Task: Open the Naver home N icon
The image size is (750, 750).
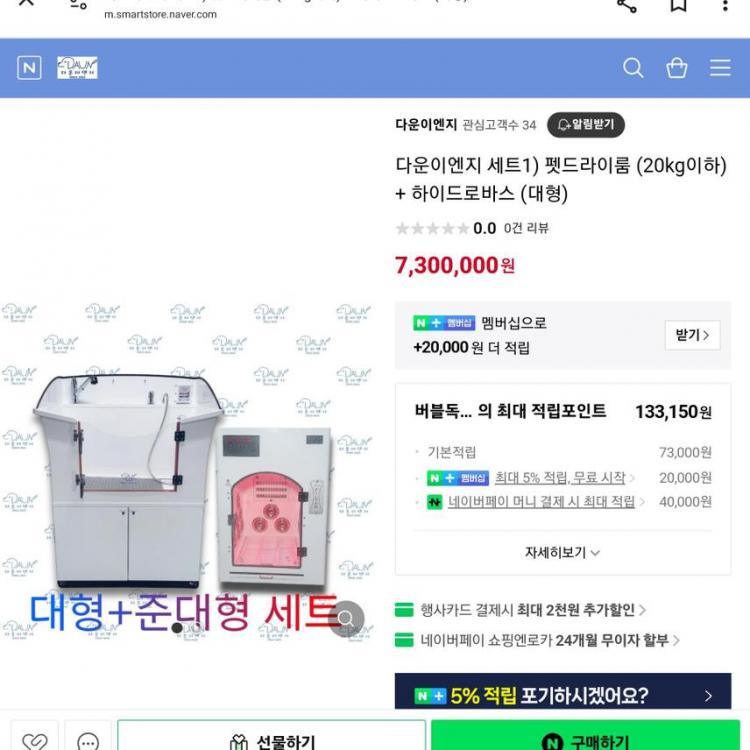Action: pyautogui.click(x=29, y=68)
